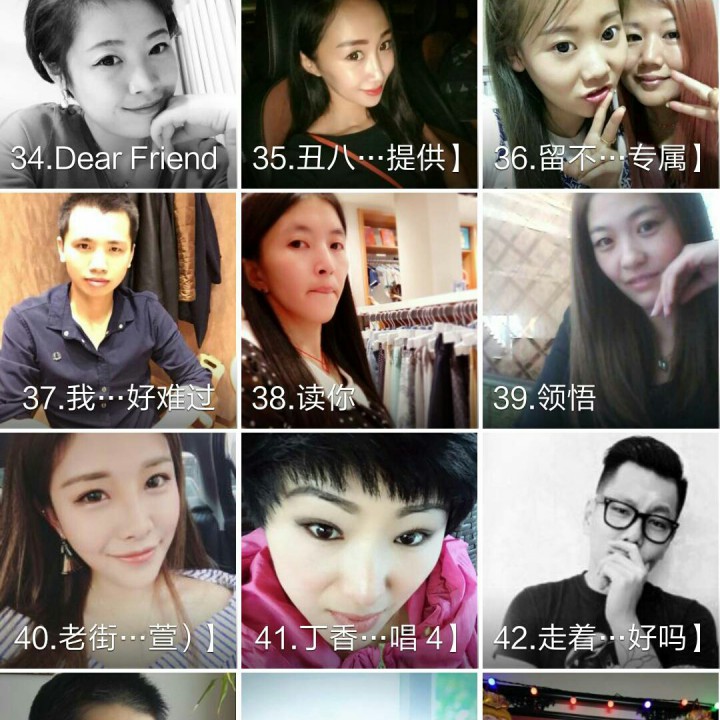Screen dimensions: 720x720
Task: View entry 40. 老街…萱）】
Action: click(x=118, y=550)
